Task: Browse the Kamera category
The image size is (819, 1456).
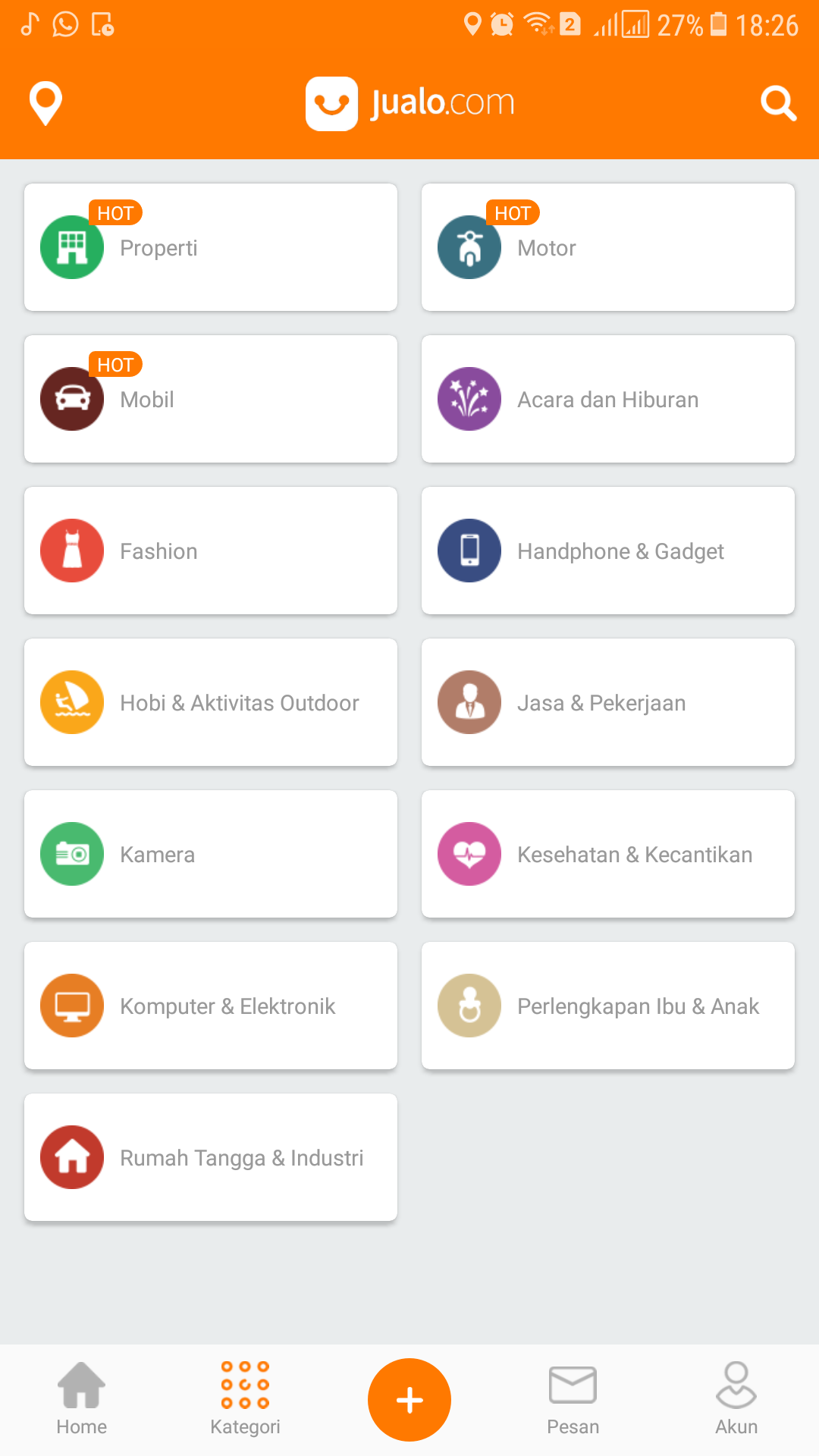Action: click(211, 854)
